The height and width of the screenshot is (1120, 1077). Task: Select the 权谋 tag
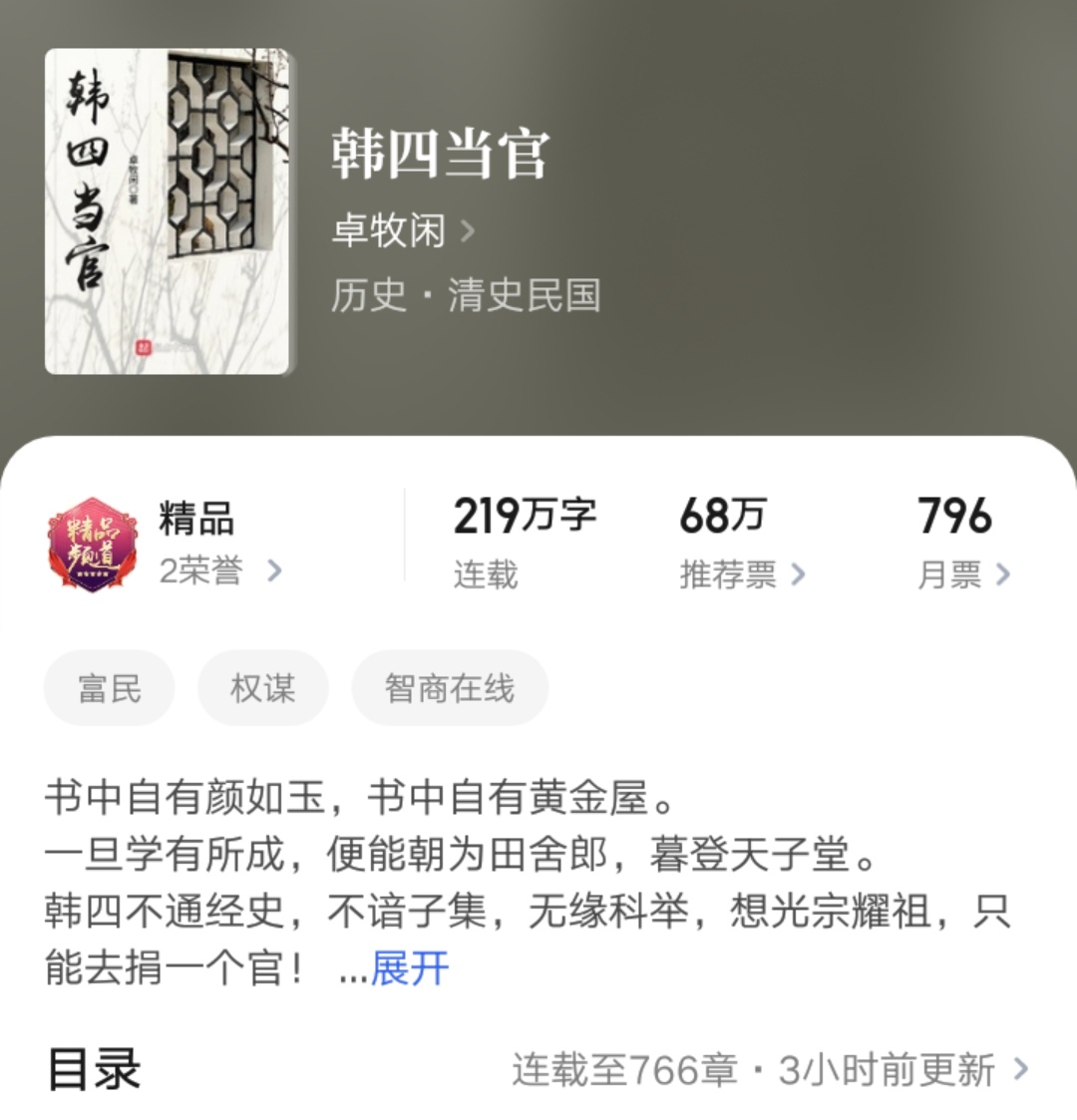[262, 687]
